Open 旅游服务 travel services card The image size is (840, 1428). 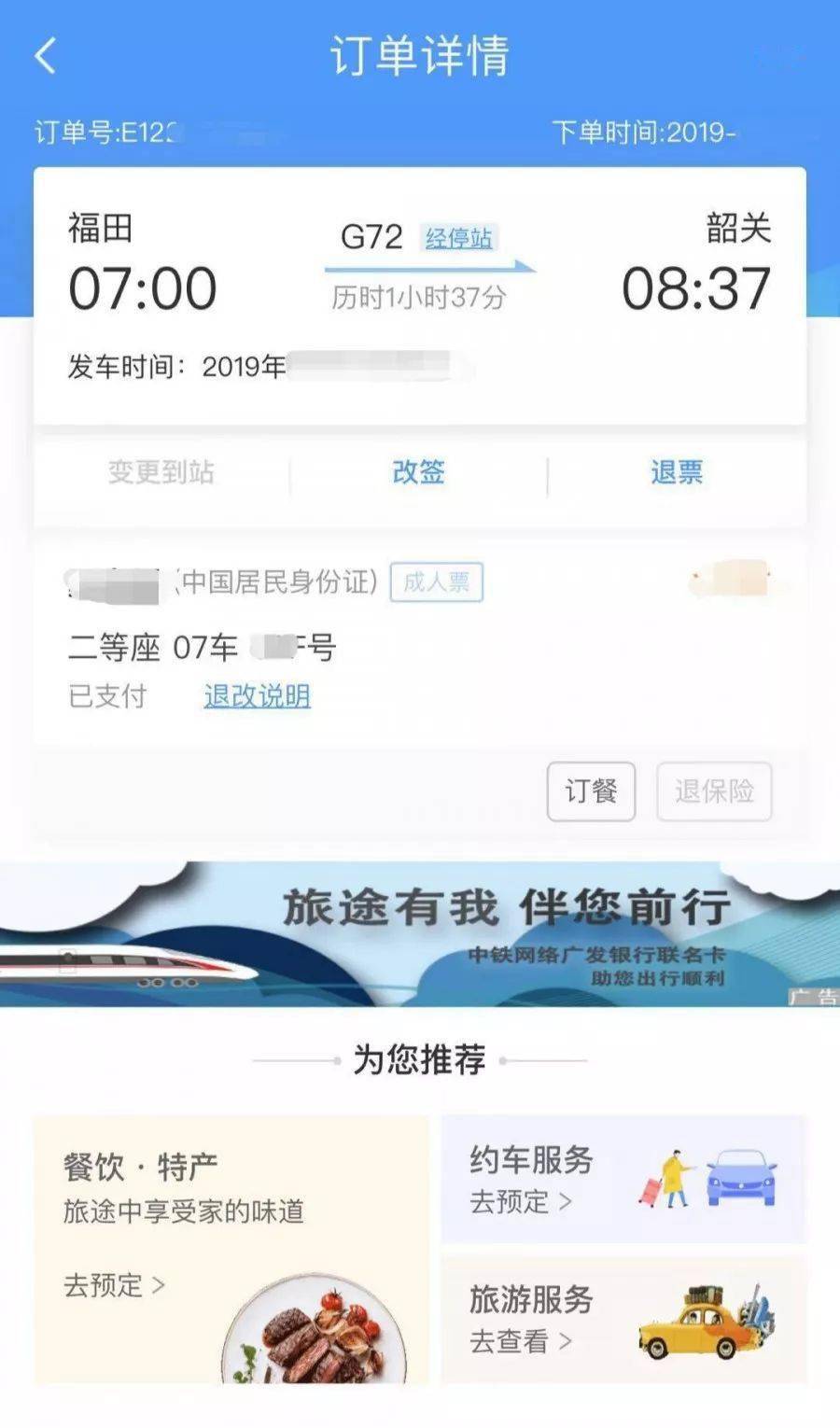[x=623, y=1319]
